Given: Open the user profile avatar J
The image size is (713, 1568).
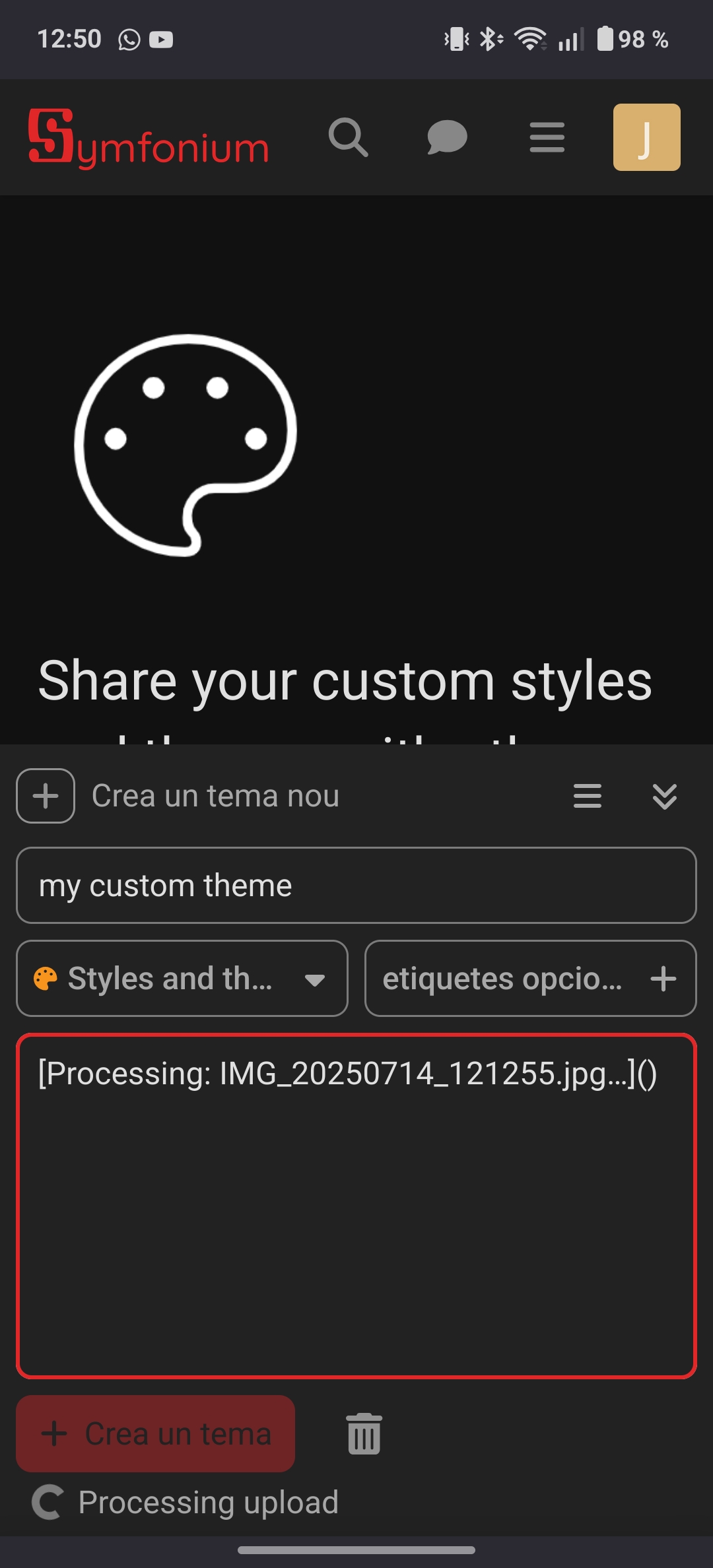Looking at the screenshot, I should tap(646, 137).
